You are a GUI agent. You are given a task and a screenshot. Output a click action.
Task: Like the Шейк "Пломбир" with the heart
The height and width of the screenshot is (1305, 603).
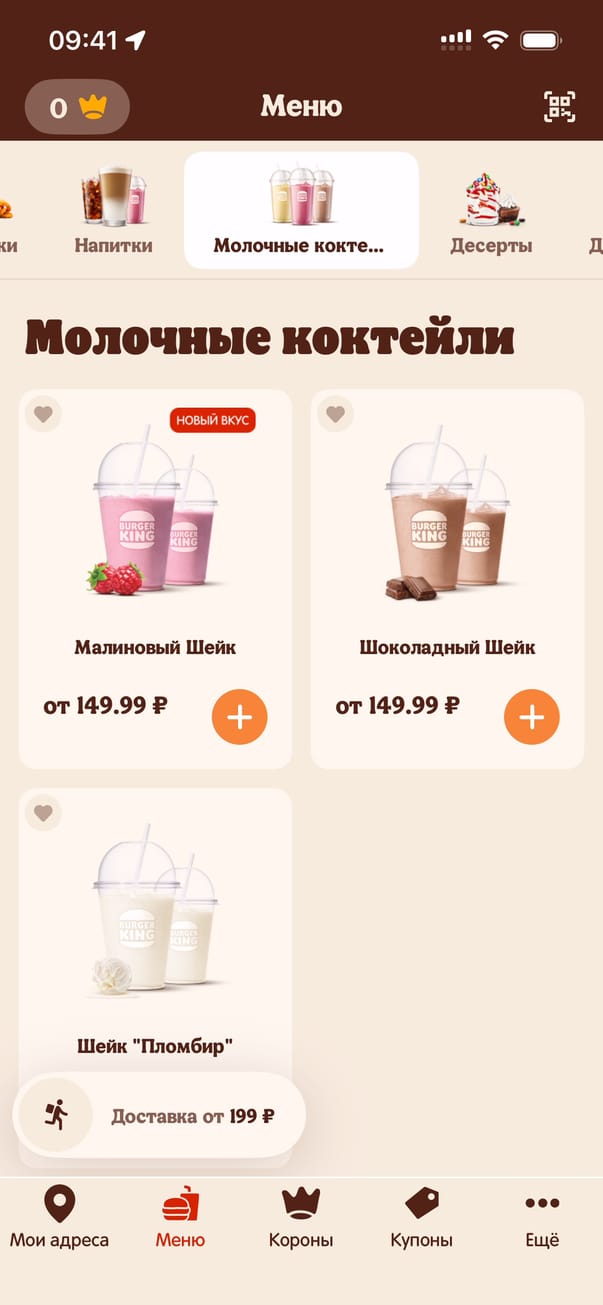(43, 813)
